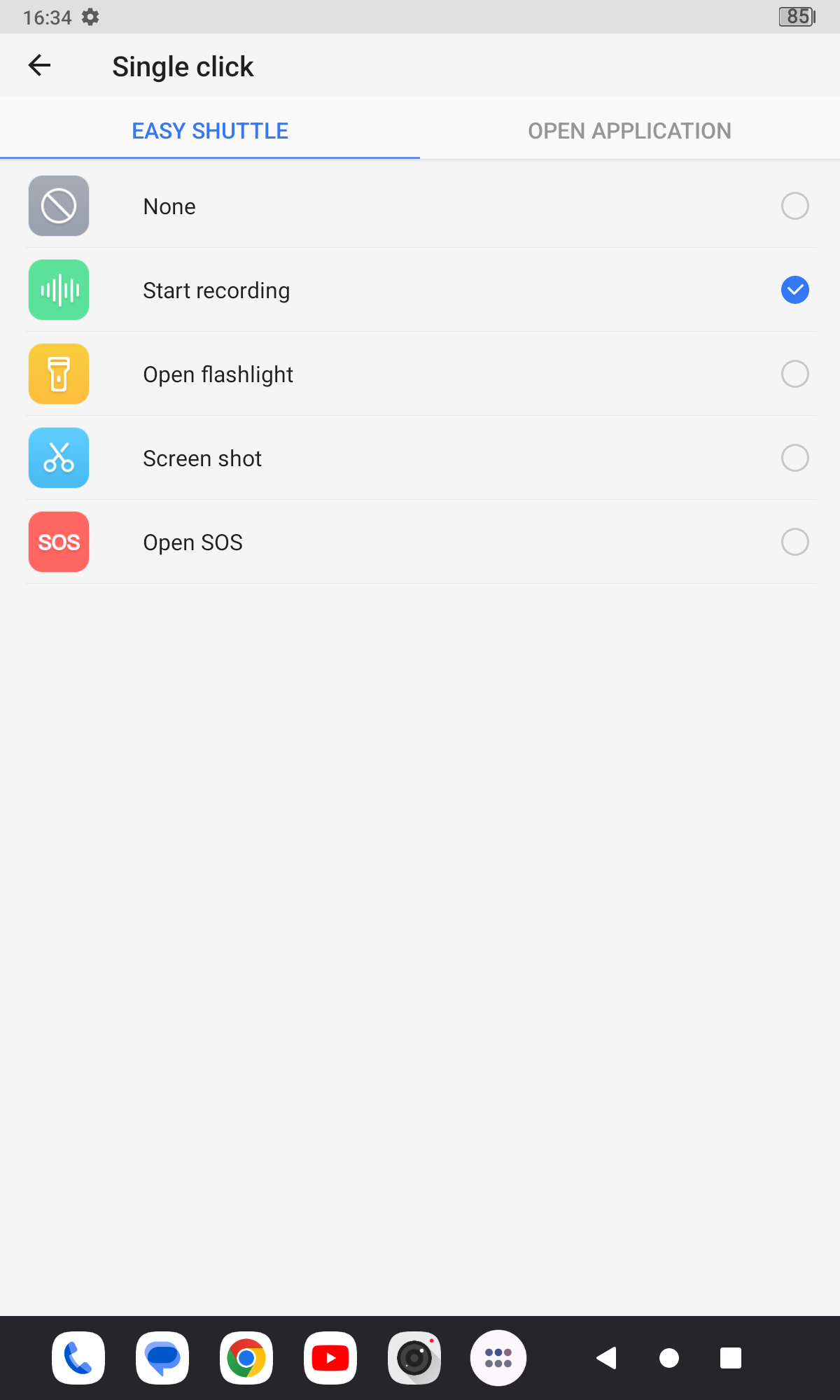
Task: Open the Phone app in dock
Action: click(78, 1358)
